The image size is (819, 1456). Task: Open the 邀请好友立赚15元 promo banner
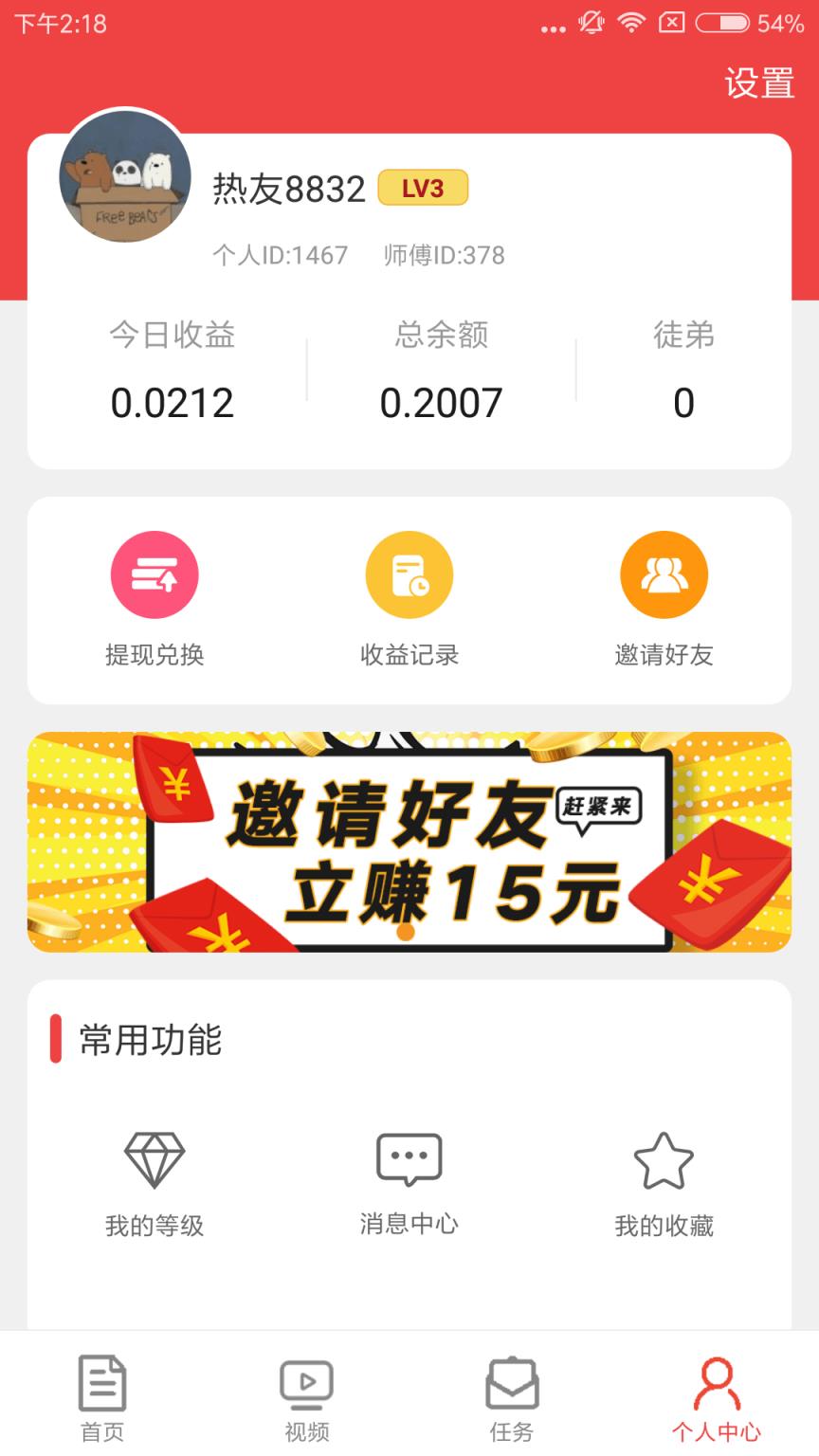(x=409, y=842)
